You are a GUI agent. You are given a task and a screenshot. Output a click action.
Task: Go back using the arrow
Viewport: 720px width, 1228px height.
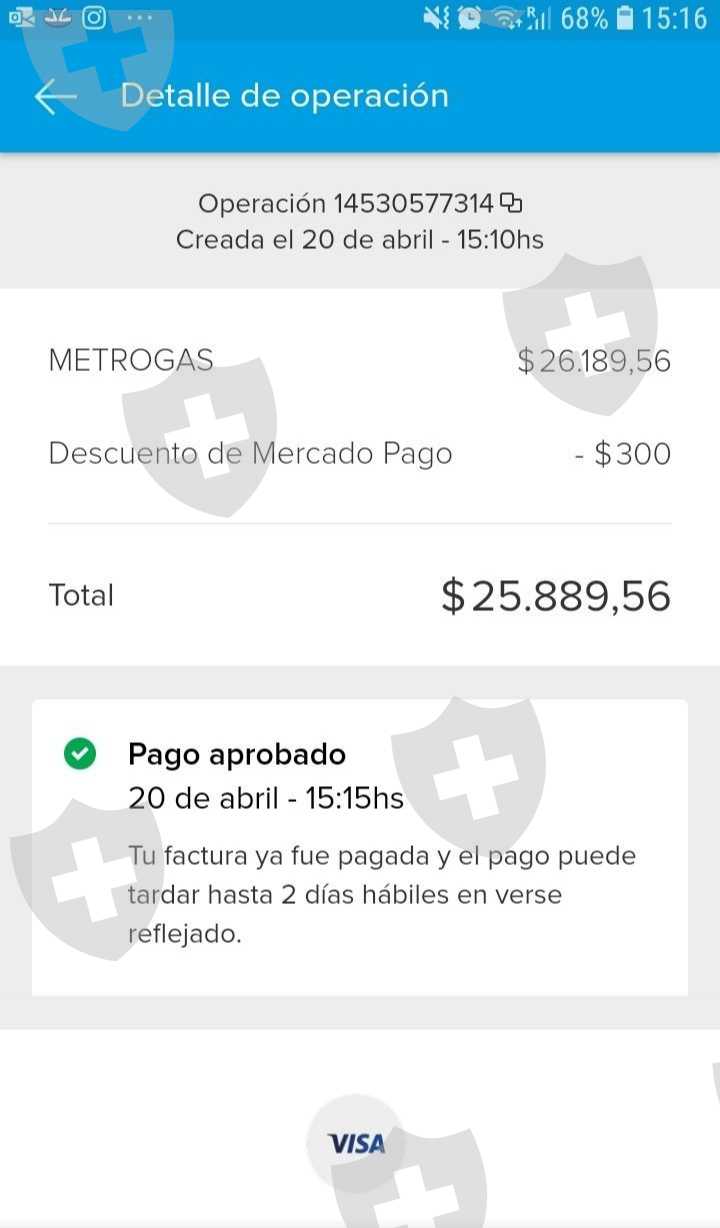click(55, 97)
